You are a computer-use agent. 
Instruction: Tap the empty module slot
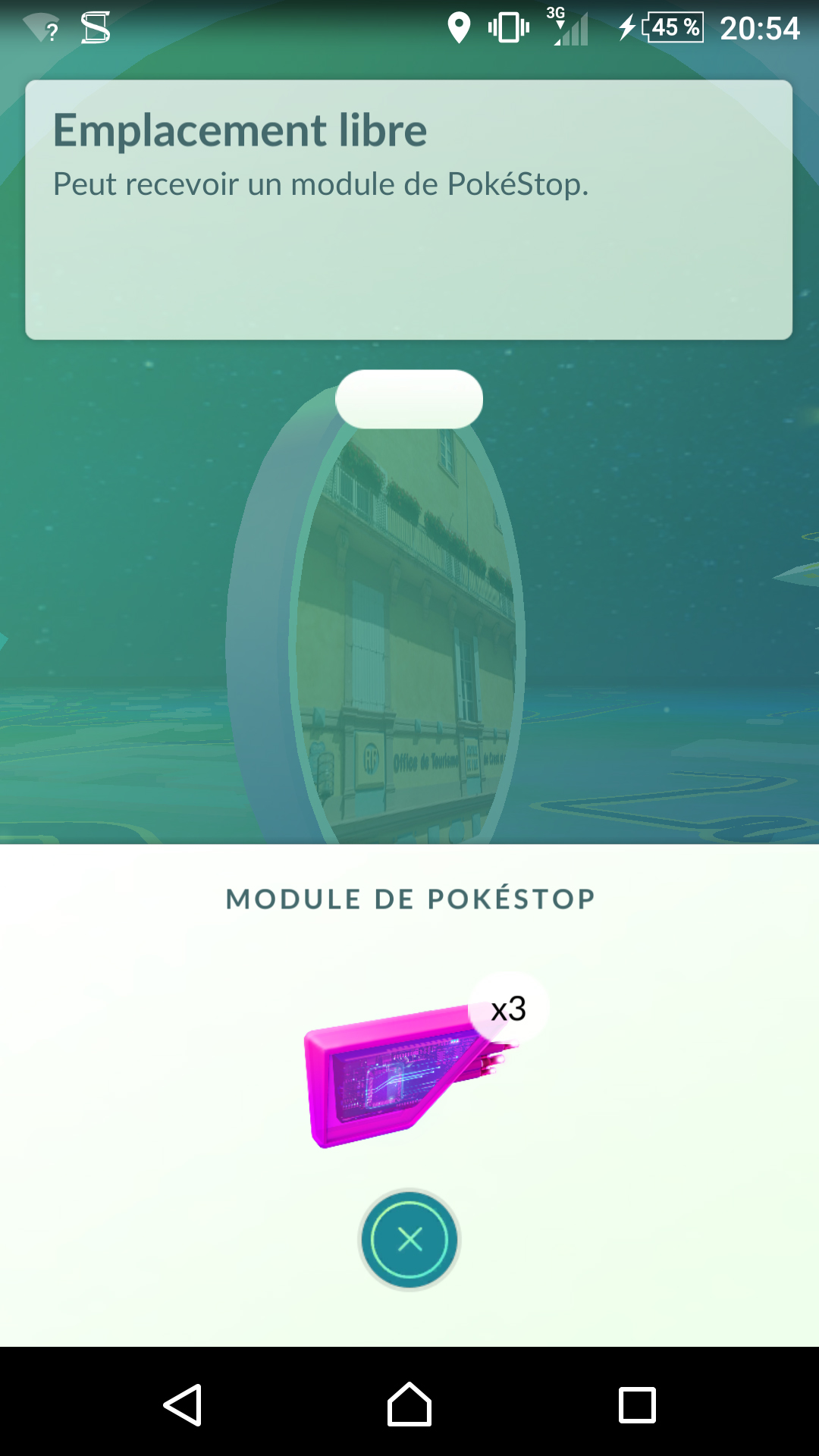point(409,399)
